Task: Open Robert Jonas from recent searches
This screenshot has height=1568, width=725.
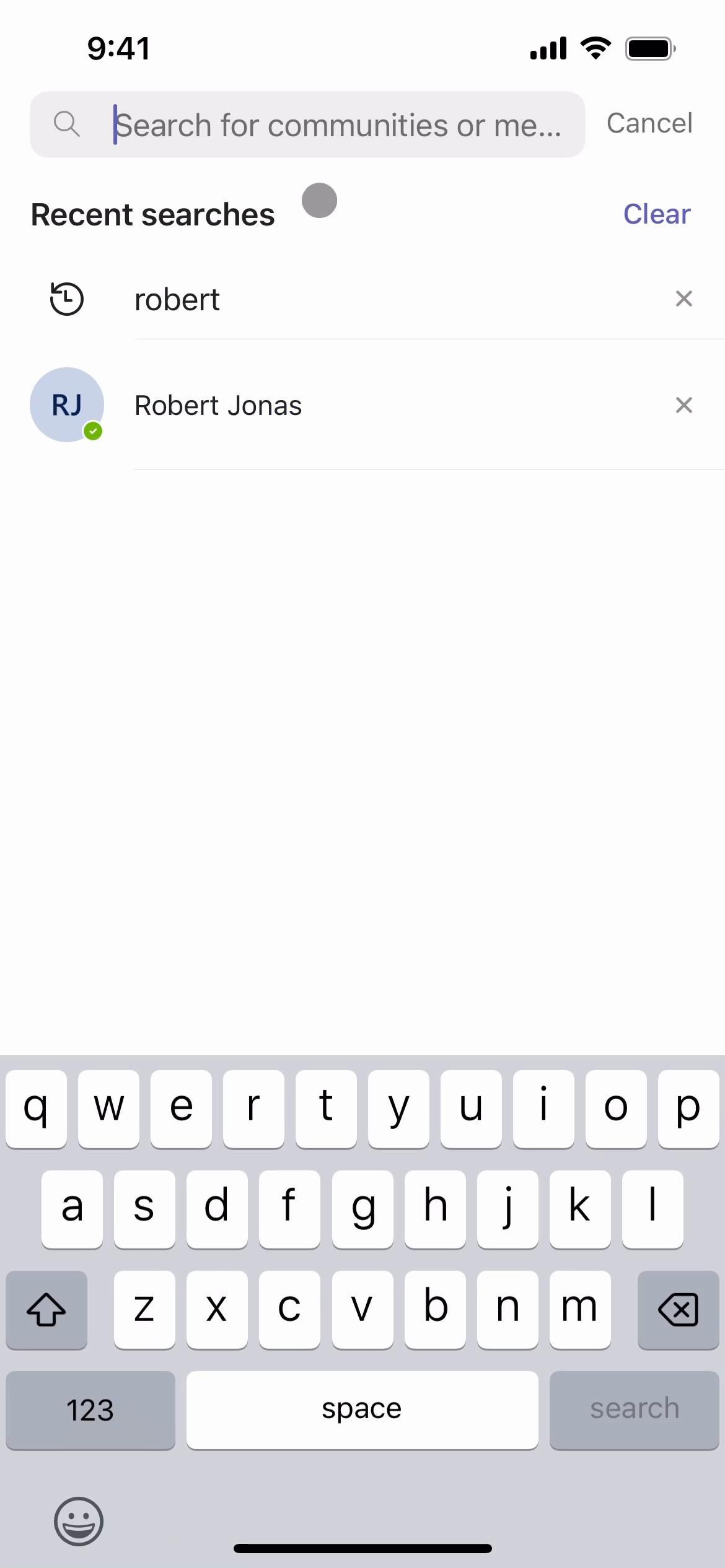Action: pos(218,406)
